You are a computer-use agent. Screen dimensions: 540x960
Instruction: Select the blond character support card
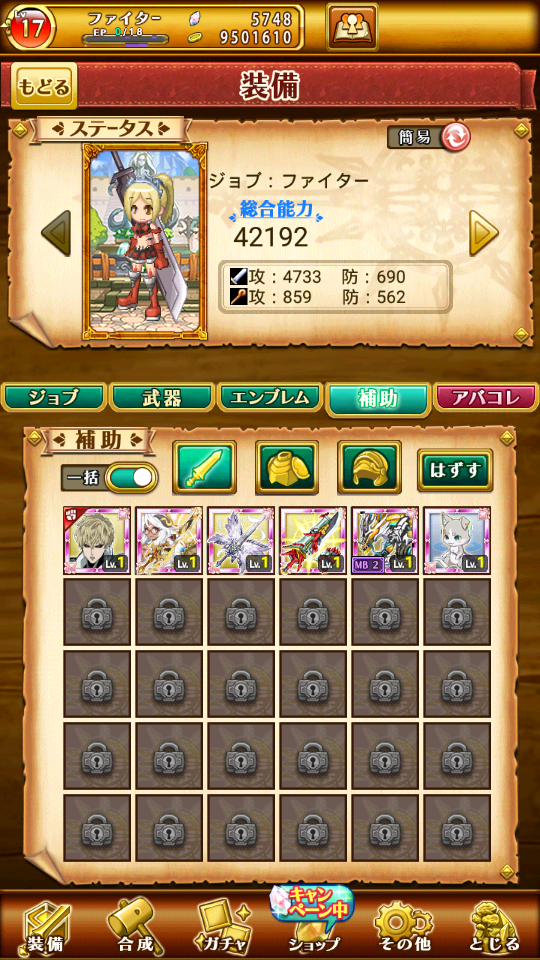pos(97,541)
